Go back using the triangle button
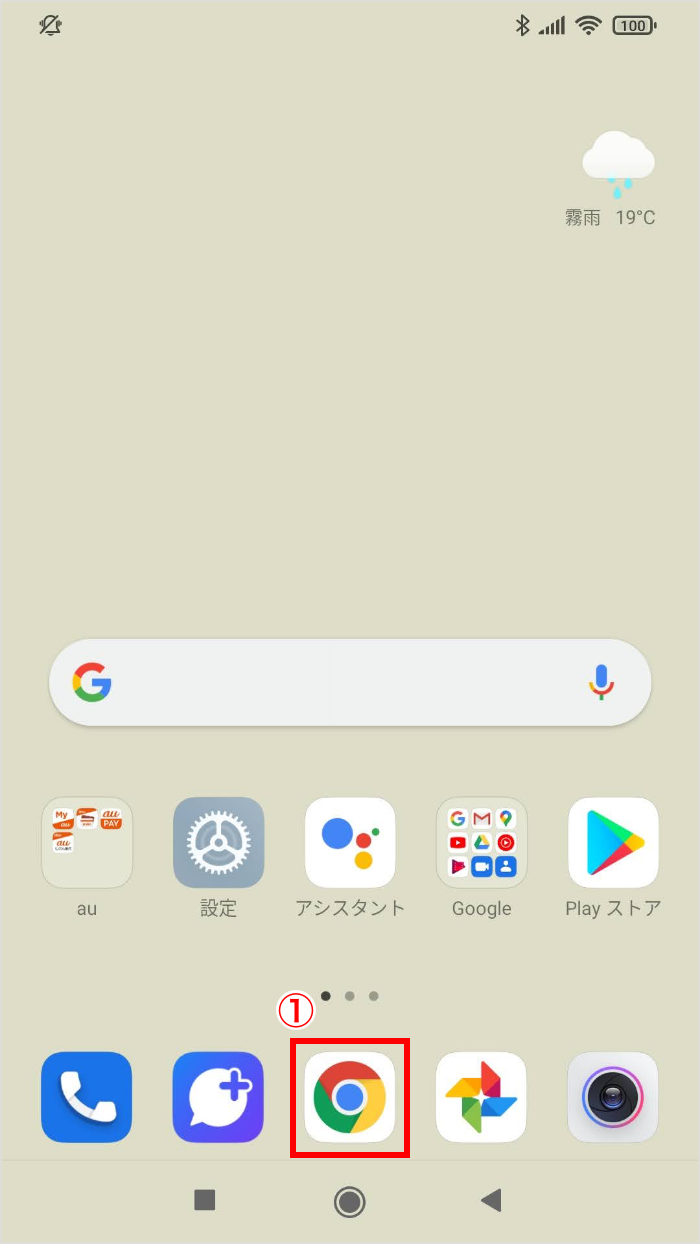700x1244 pixels. (490, 1201)
